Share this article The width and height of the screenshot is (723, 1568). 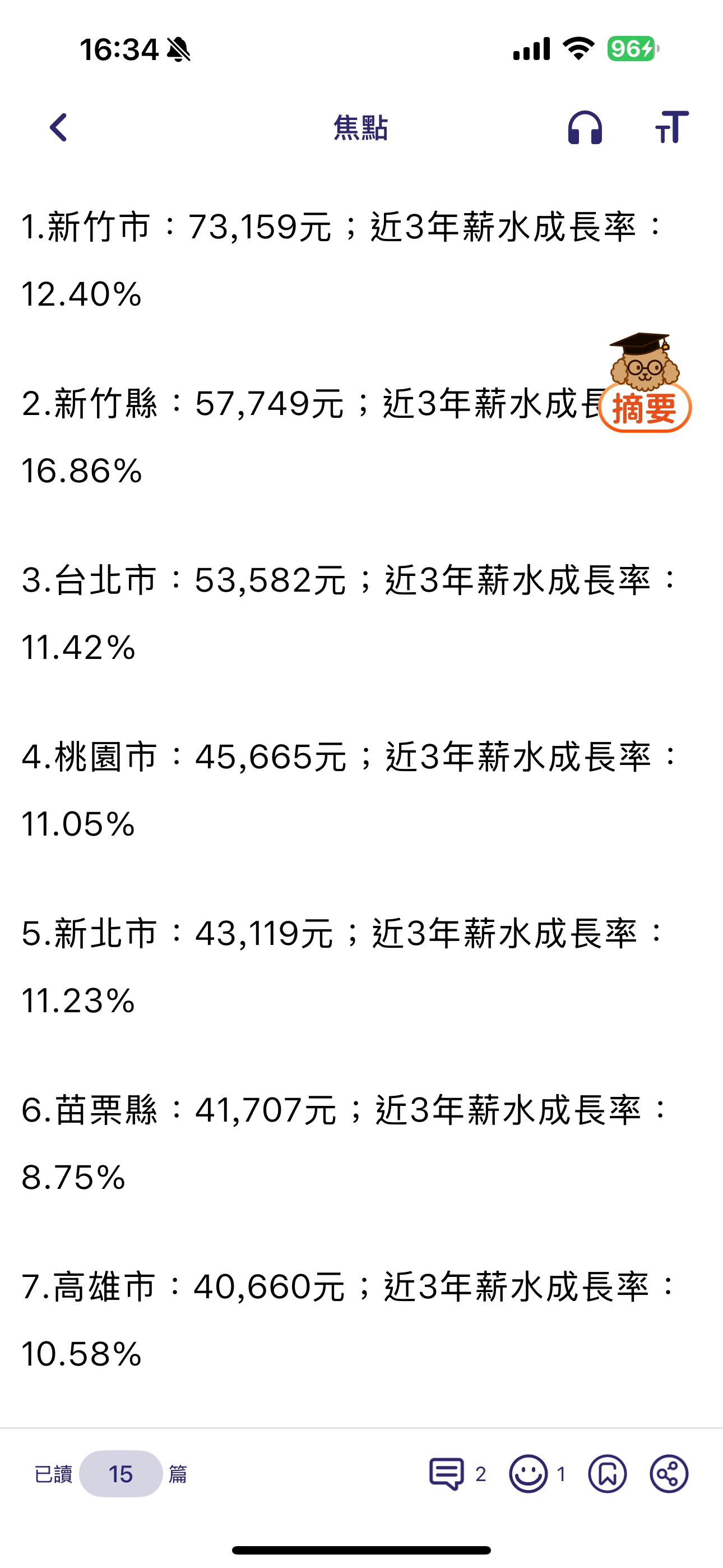pyautogui.click(x=669, y=1474)
